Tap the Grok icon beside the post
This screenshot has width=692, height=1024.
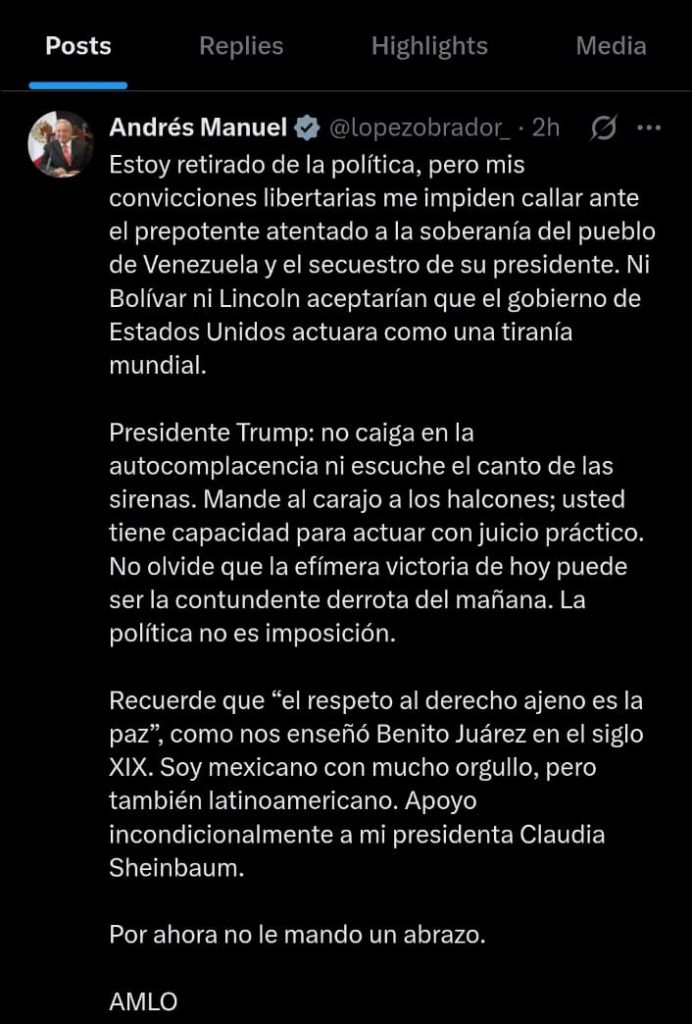(x=604, y=128)
